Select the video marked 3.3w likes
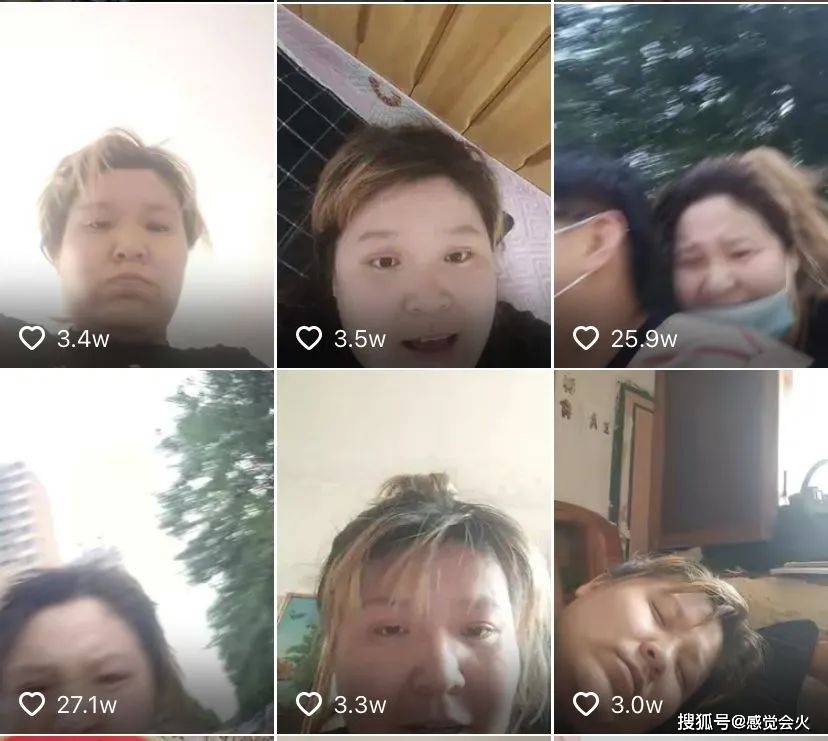 click(413, 552)
